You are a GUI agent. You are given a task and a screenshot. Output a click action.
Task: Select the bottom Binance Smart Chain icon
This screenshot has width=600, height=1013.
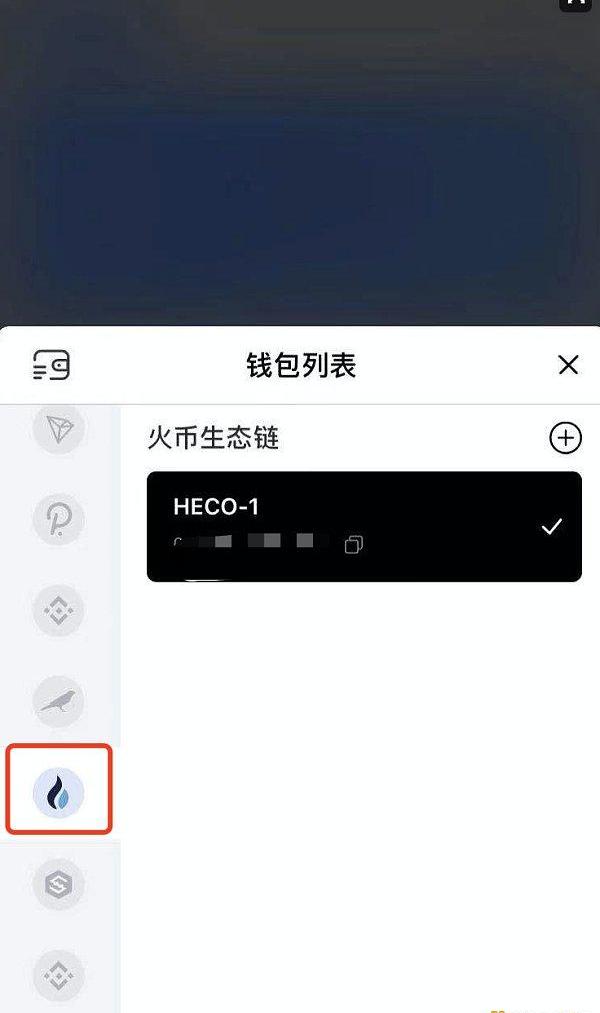click(59, 973)
